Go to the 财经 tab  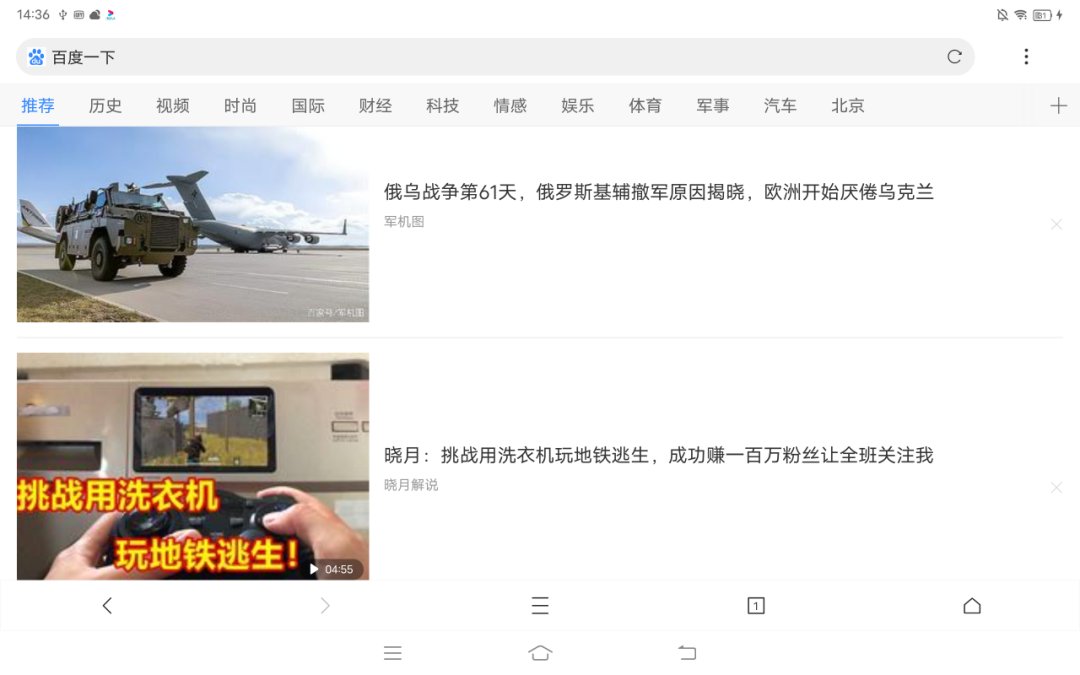point(375,106)
